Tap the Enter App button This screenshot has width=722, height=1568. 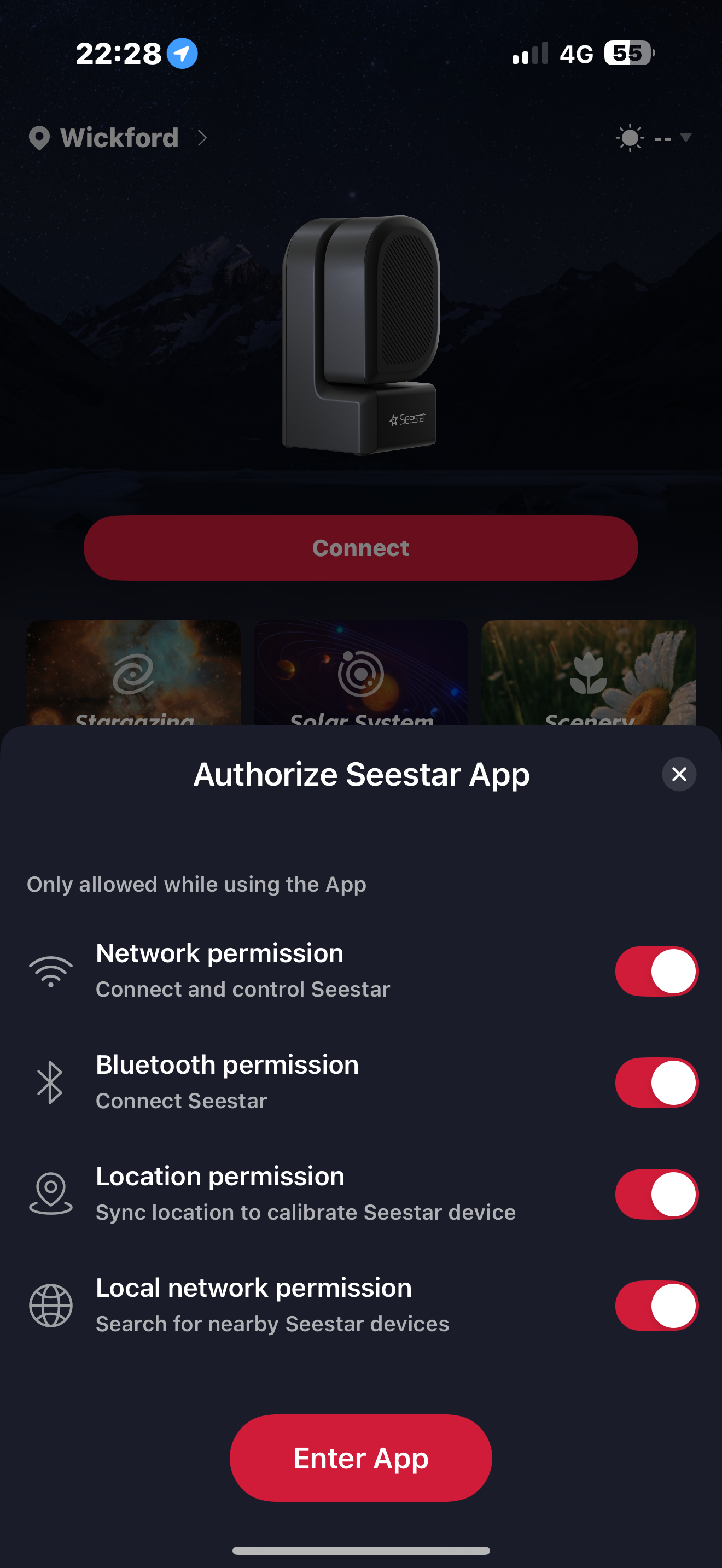click(360, 1458)
